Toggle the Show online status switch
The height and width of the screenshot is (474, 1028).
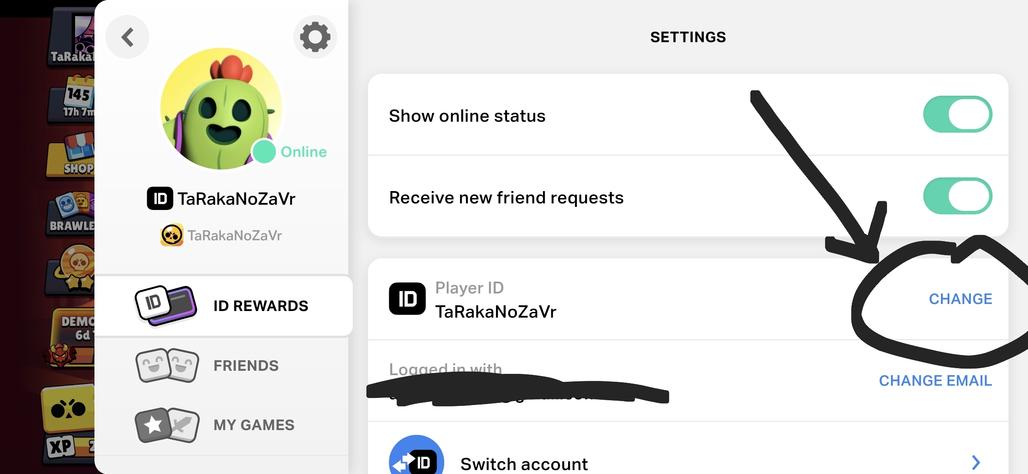point(957,115)
